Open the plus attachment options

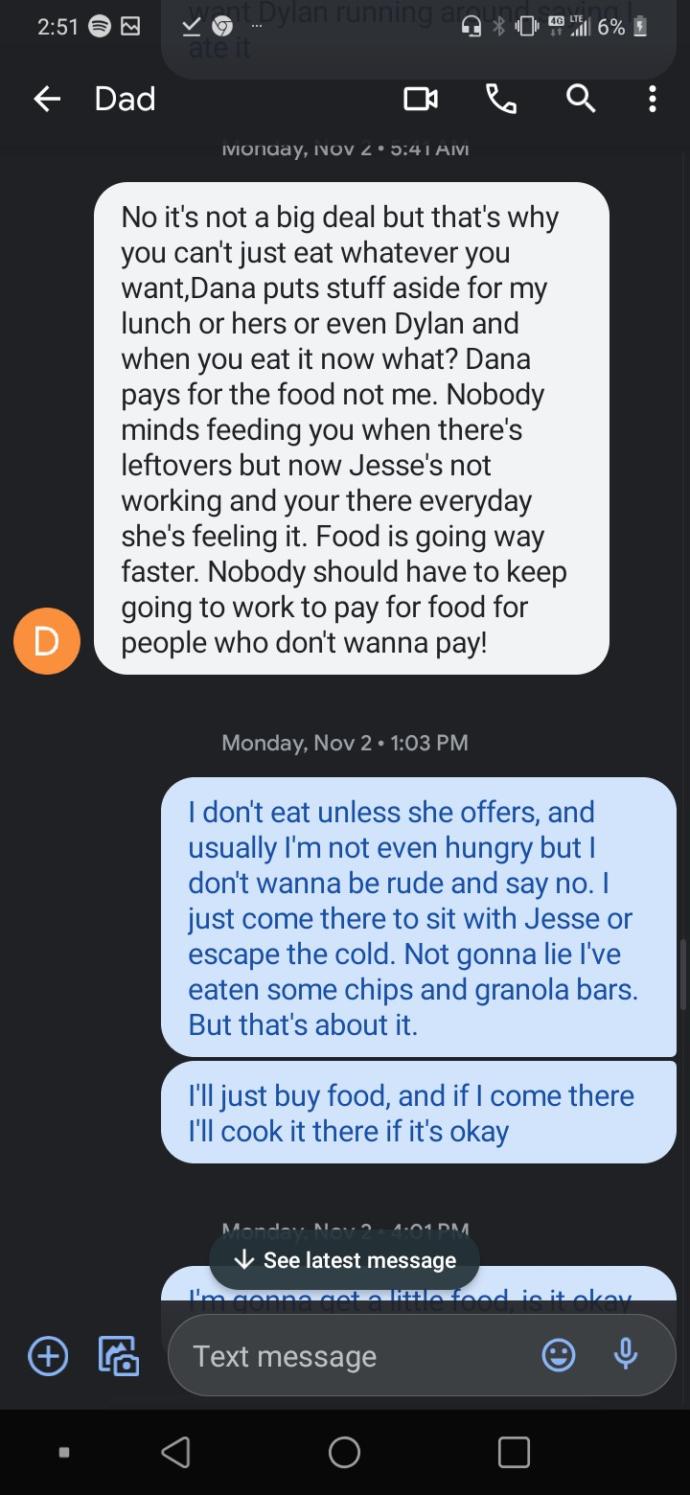48,1356
